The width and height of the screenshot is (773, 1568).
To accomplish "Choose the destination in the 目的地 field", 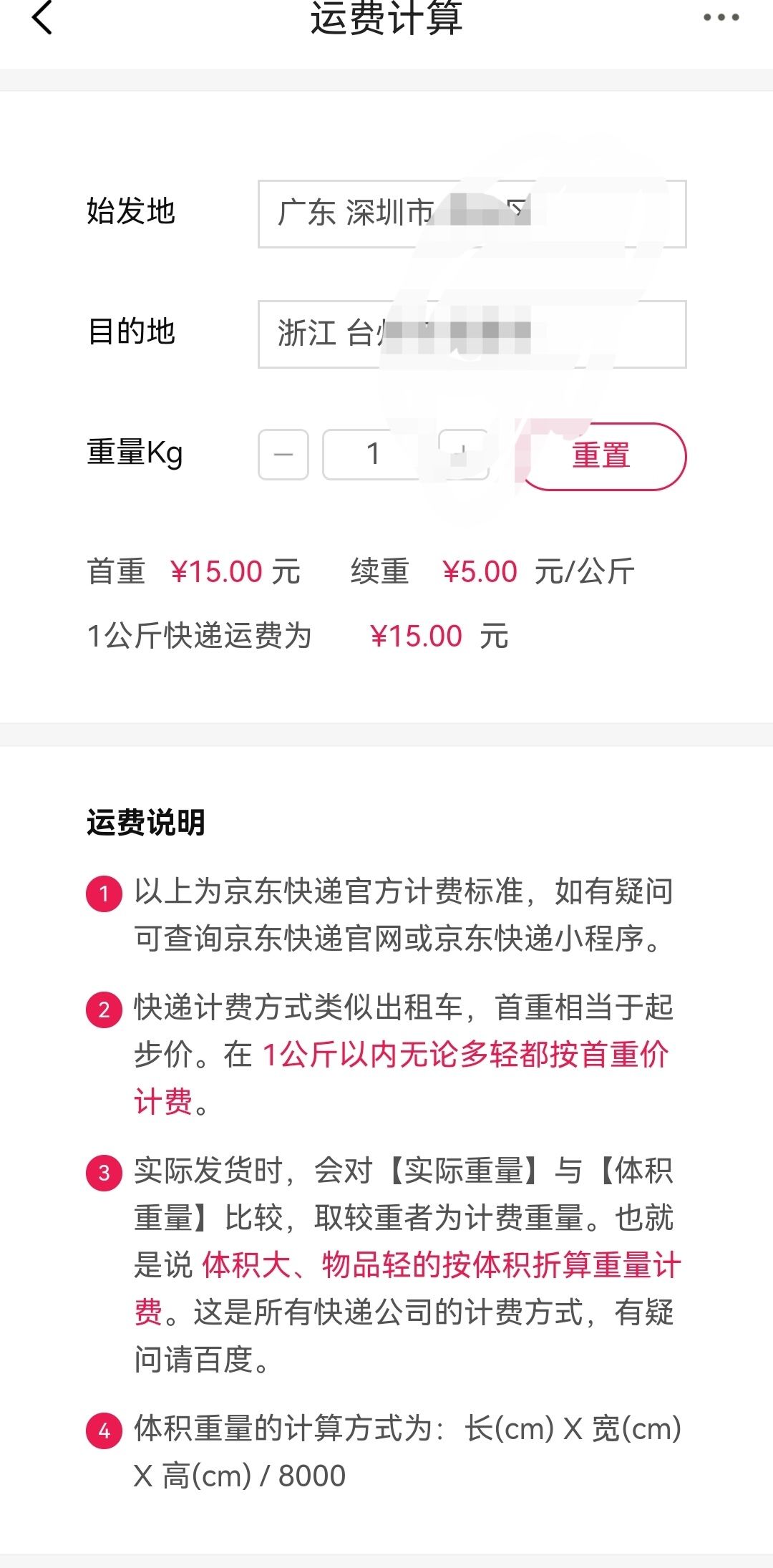I will coord(472,334).
